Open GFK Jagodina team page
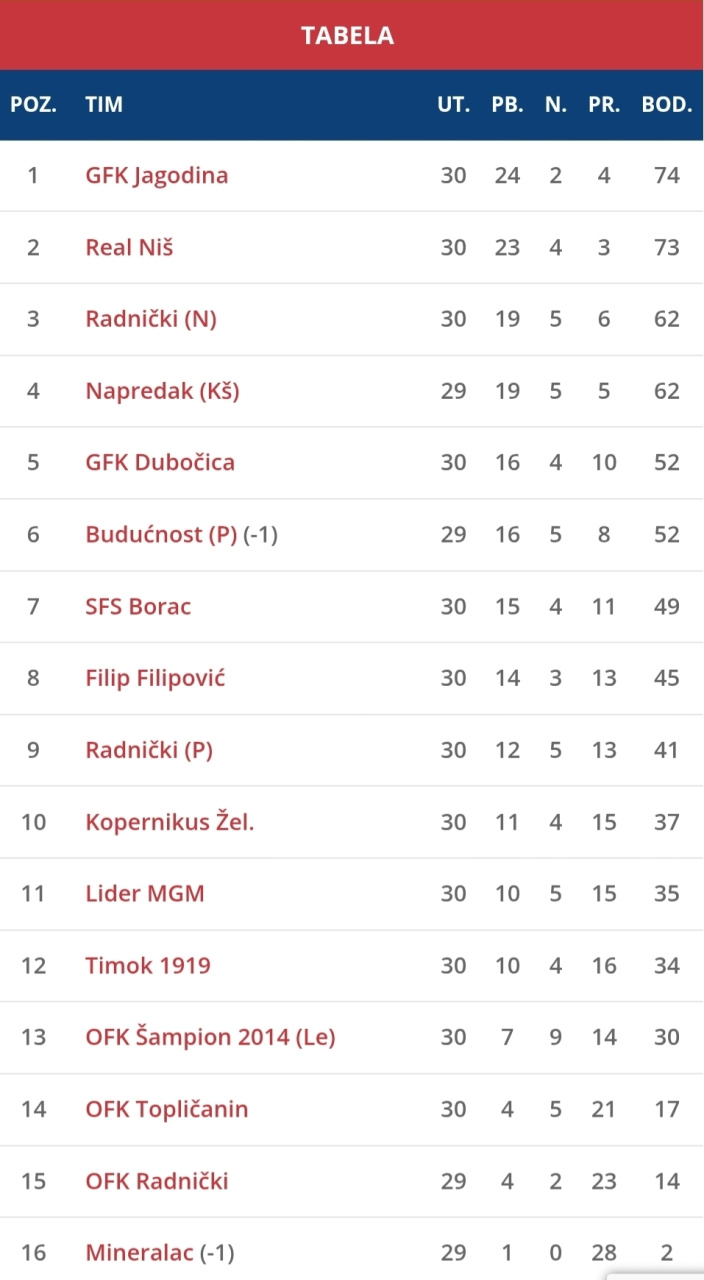The width and height of the screenshot is (704, 1280). click(x=157, y=175)
